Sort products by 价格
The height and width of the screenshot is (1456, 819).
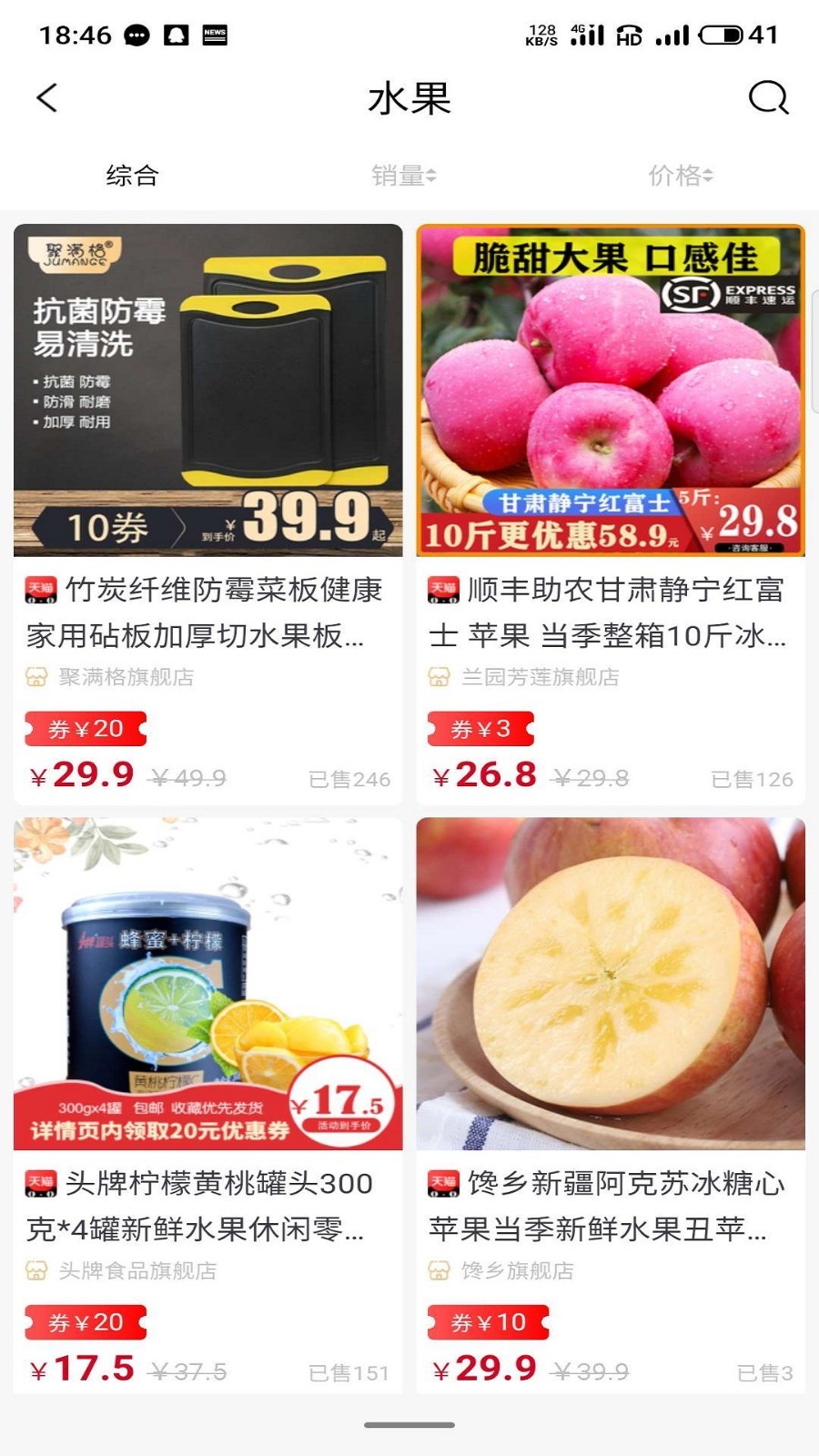(680, 176)
